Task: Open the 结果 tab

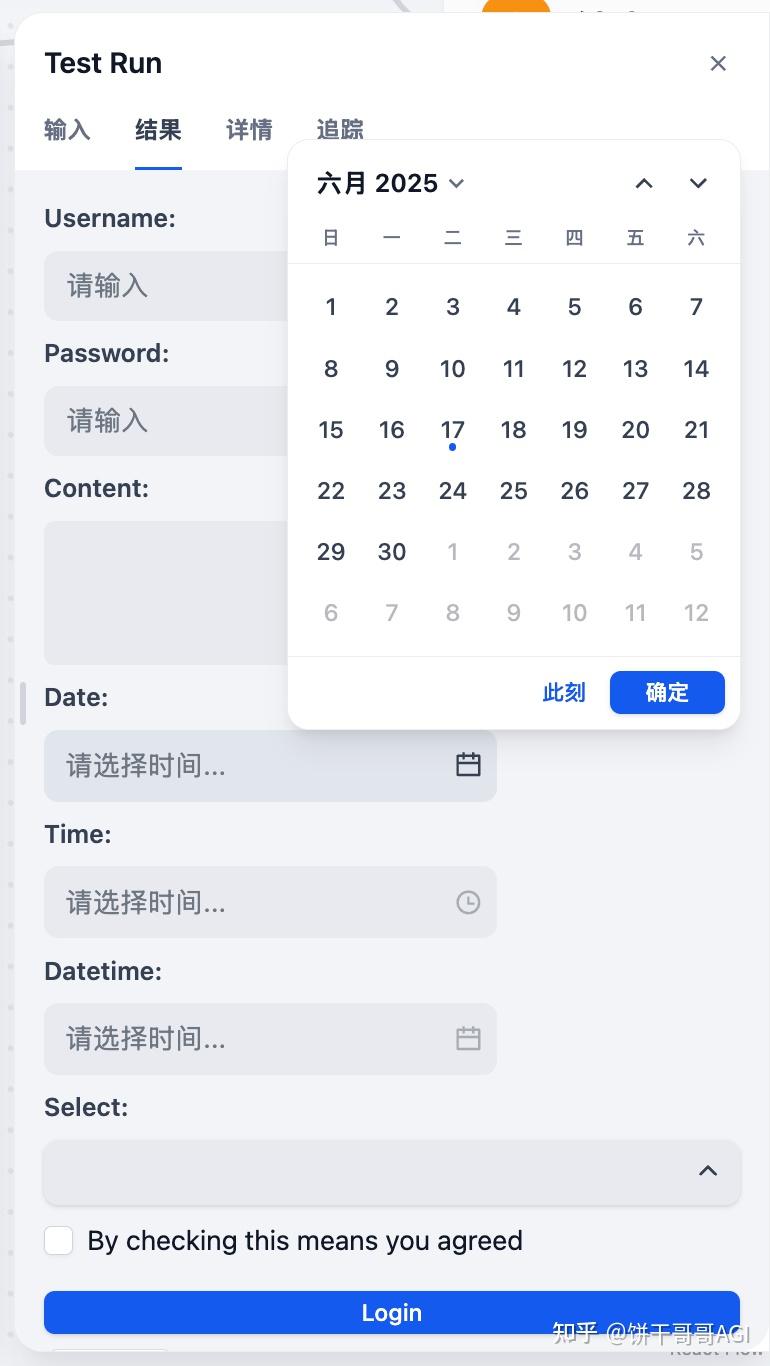Action: 157,130
